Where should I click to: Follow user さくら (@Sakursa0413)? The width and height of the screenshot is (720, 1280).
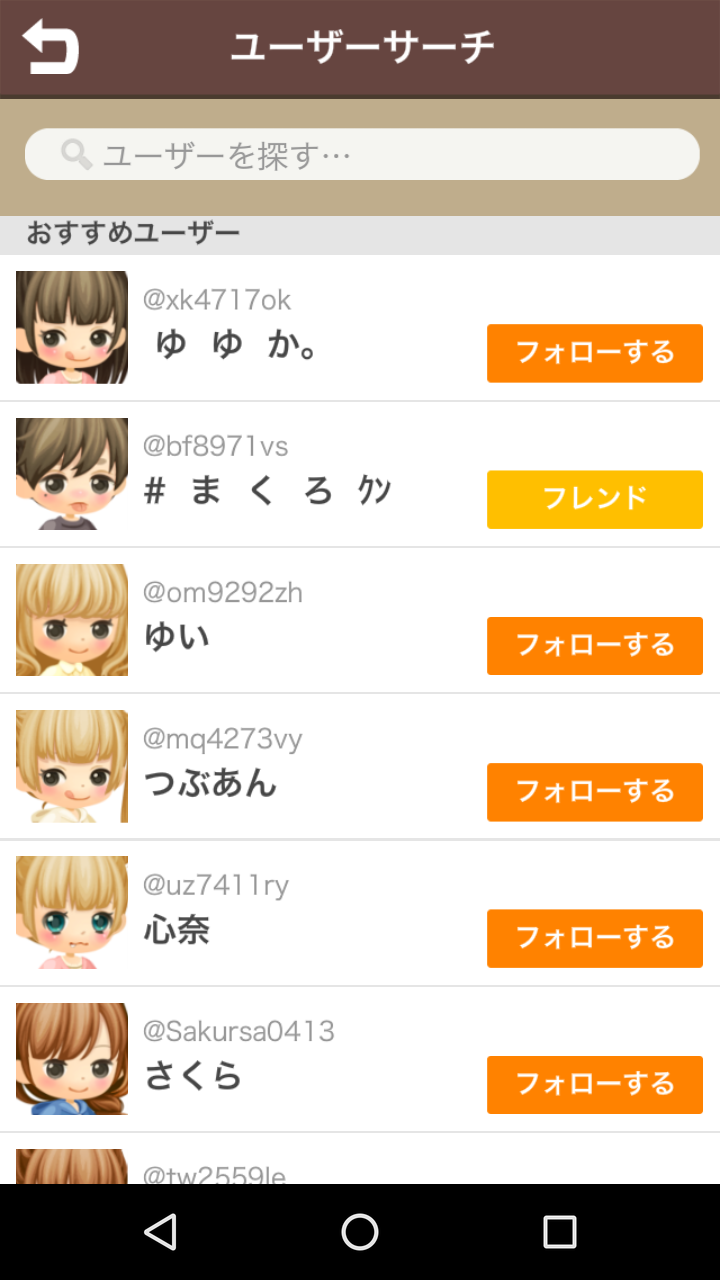(x=594, y=1084)
